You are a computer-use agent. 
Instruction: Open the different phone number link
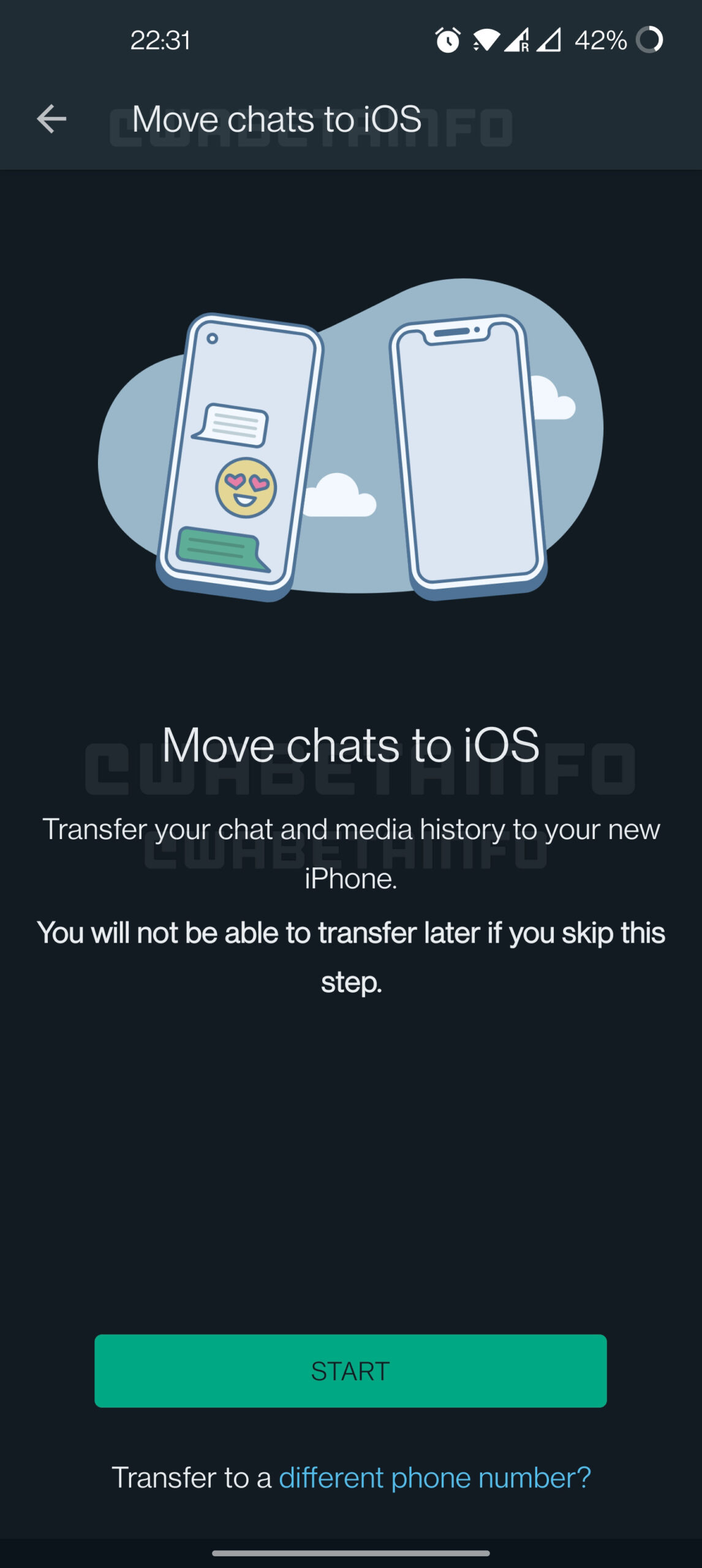click(435, 1477)
